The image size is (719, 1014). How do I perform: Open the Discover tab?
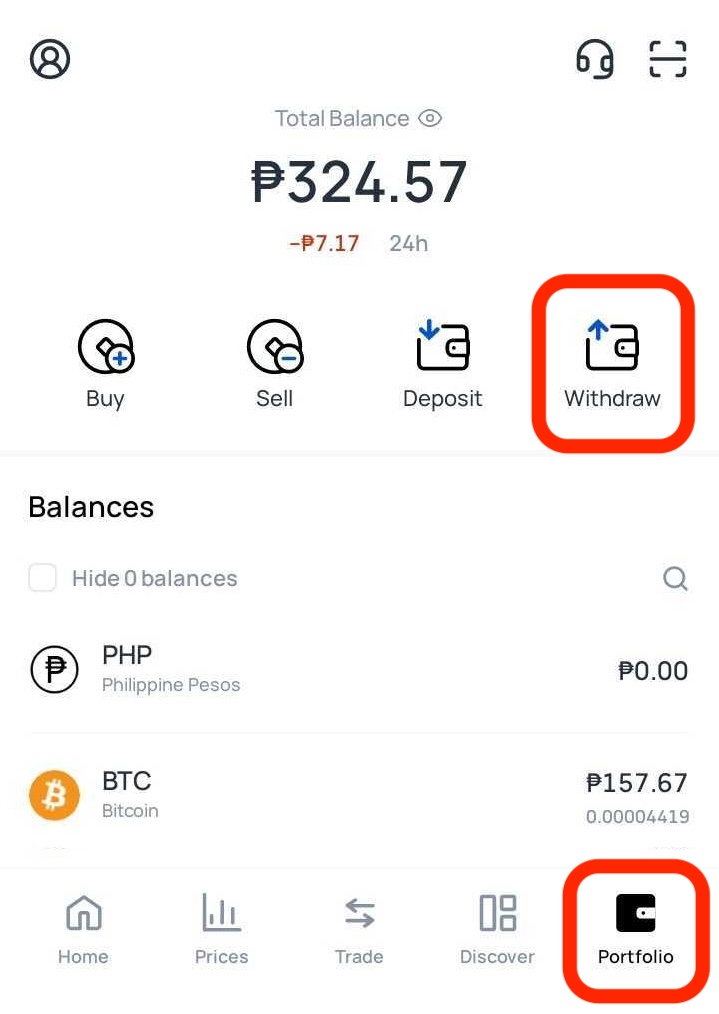497,930
